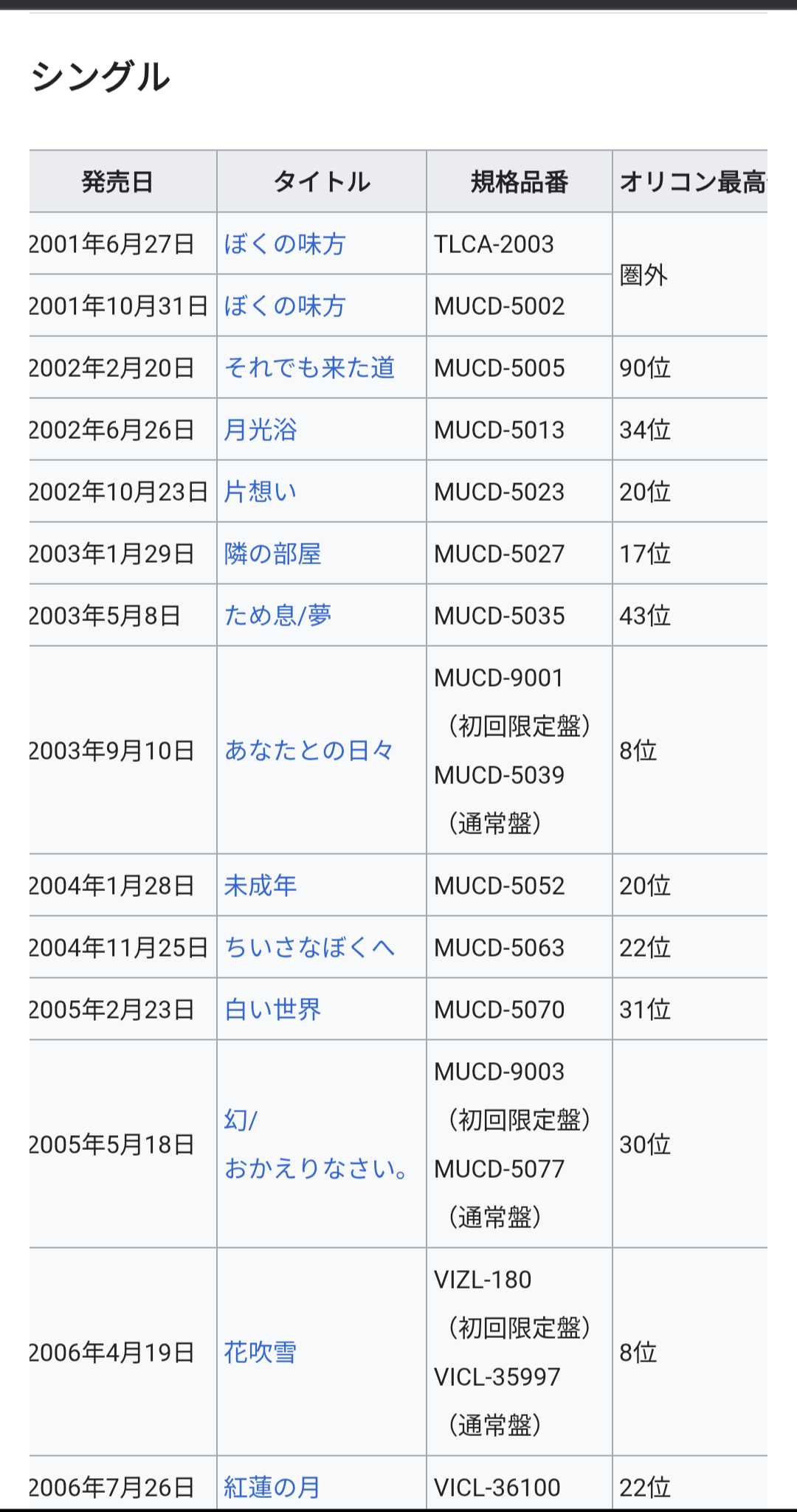Open the first ぼくの味方 link from June 2001
Screen dimensions: 797x1512
point(284,244)
